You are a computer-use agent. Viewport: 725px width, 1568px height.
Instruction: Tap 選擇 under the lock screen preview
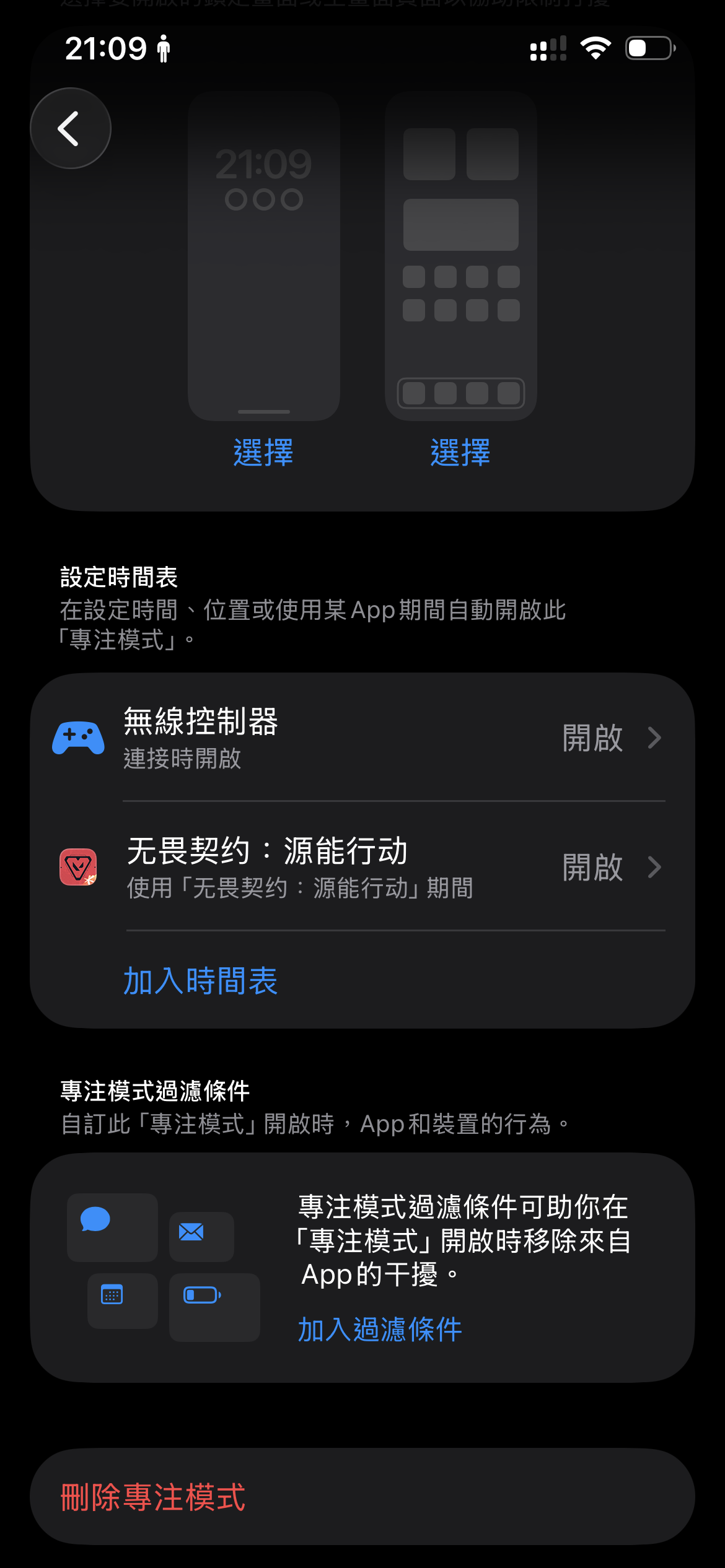click(263, 453)
